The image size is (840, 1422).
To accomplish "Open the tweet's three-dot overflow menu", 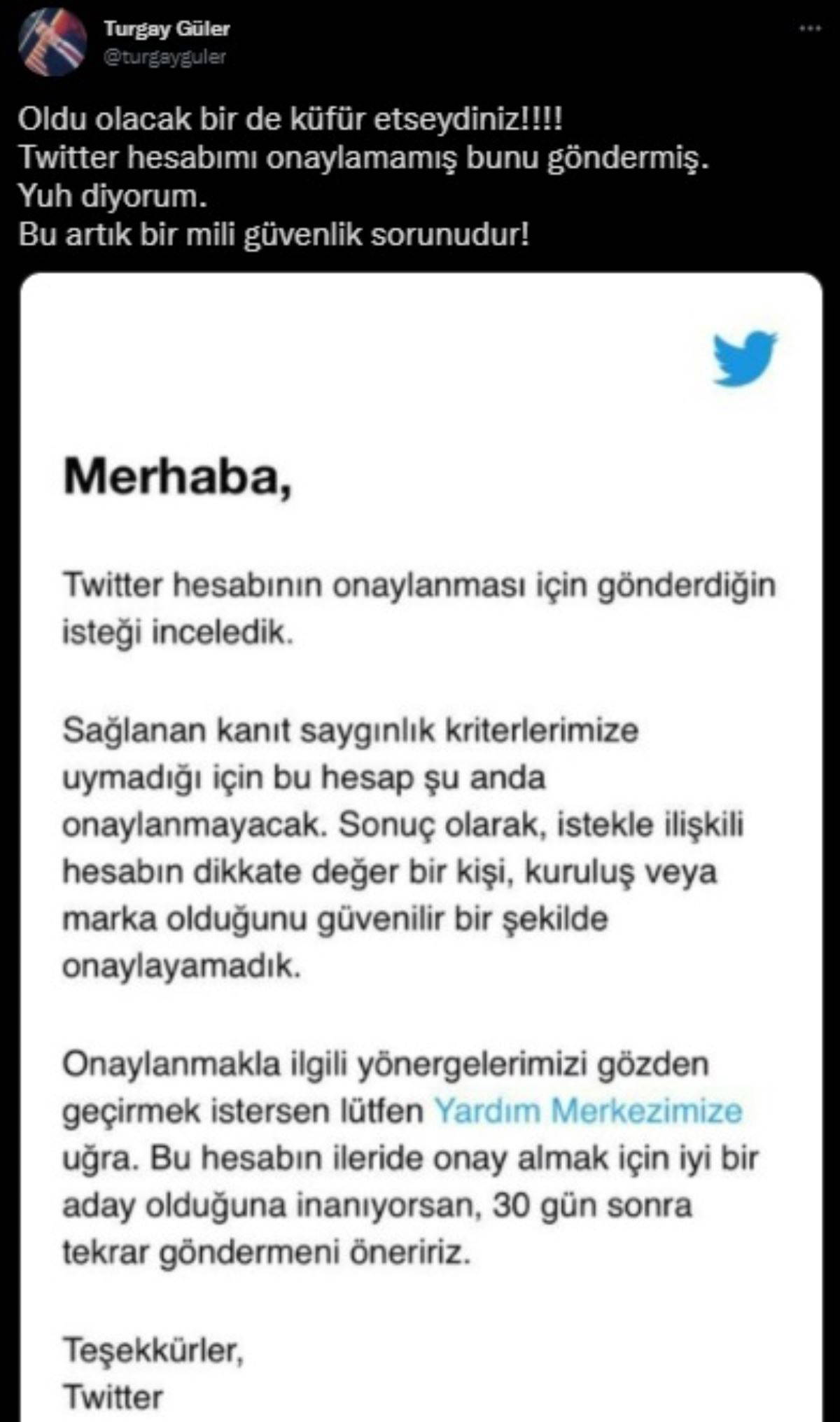I will tap(810, 29).
